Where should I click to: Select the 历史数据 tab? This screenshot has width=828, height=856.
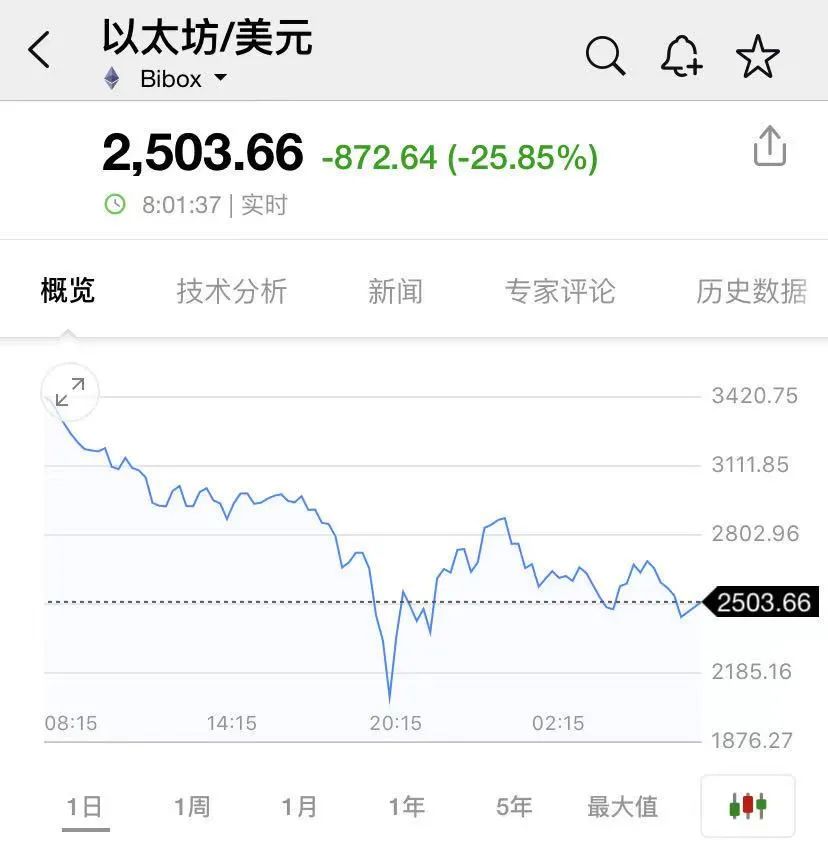click(x=751, y=291)
